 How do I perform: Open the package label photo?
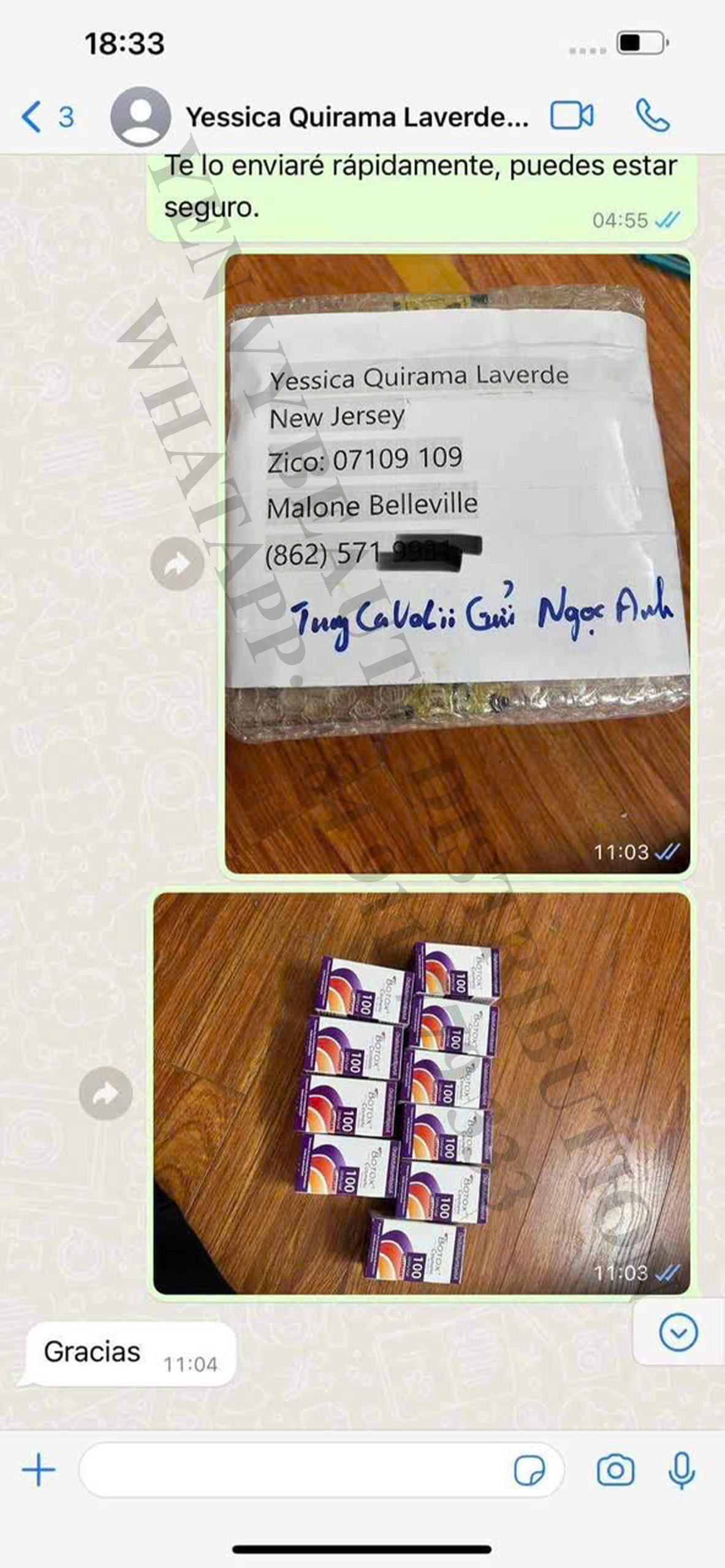[x=458, y=563]
